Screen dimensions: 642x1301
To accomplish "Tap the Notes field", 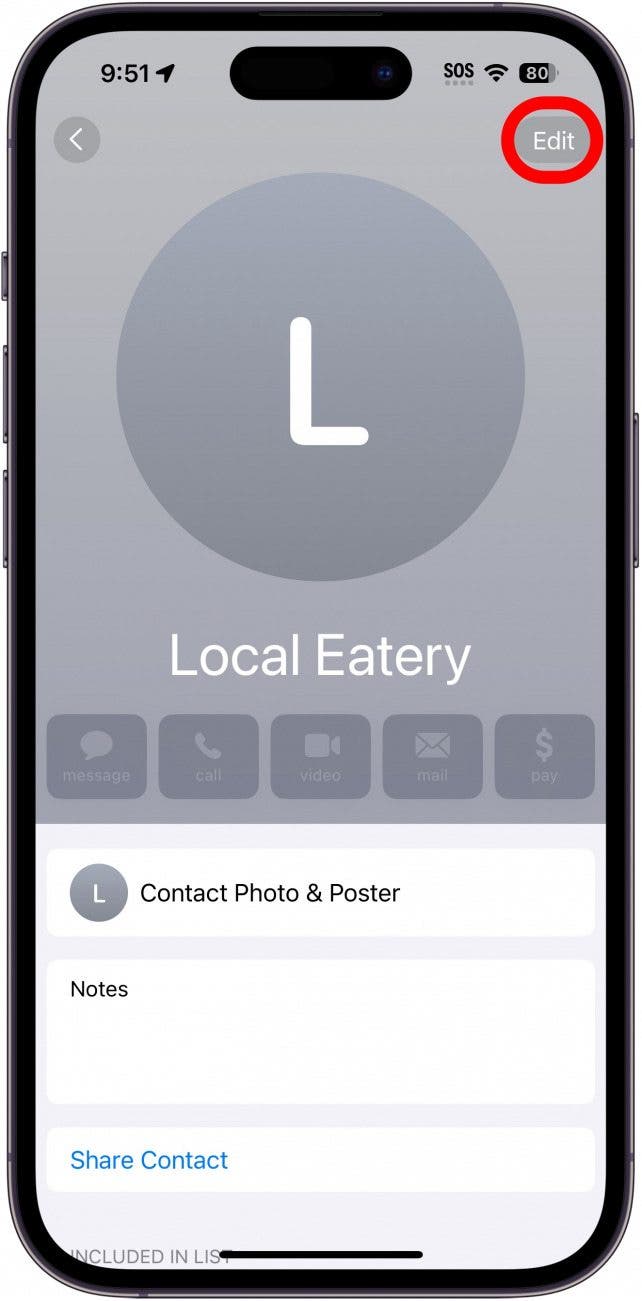I will 320,1031.
